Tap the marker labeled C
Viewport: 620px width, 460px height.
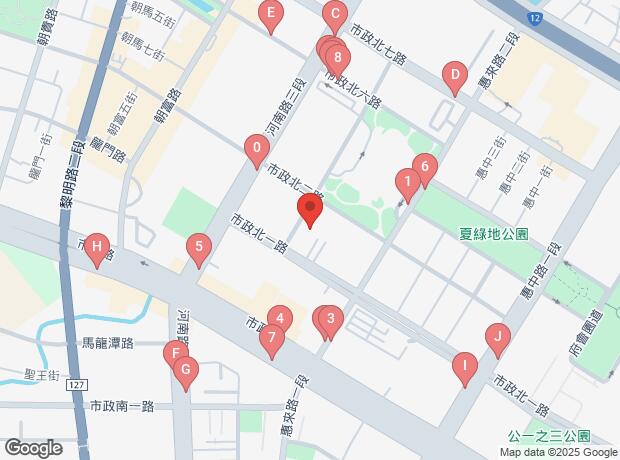tap(336, 16)
